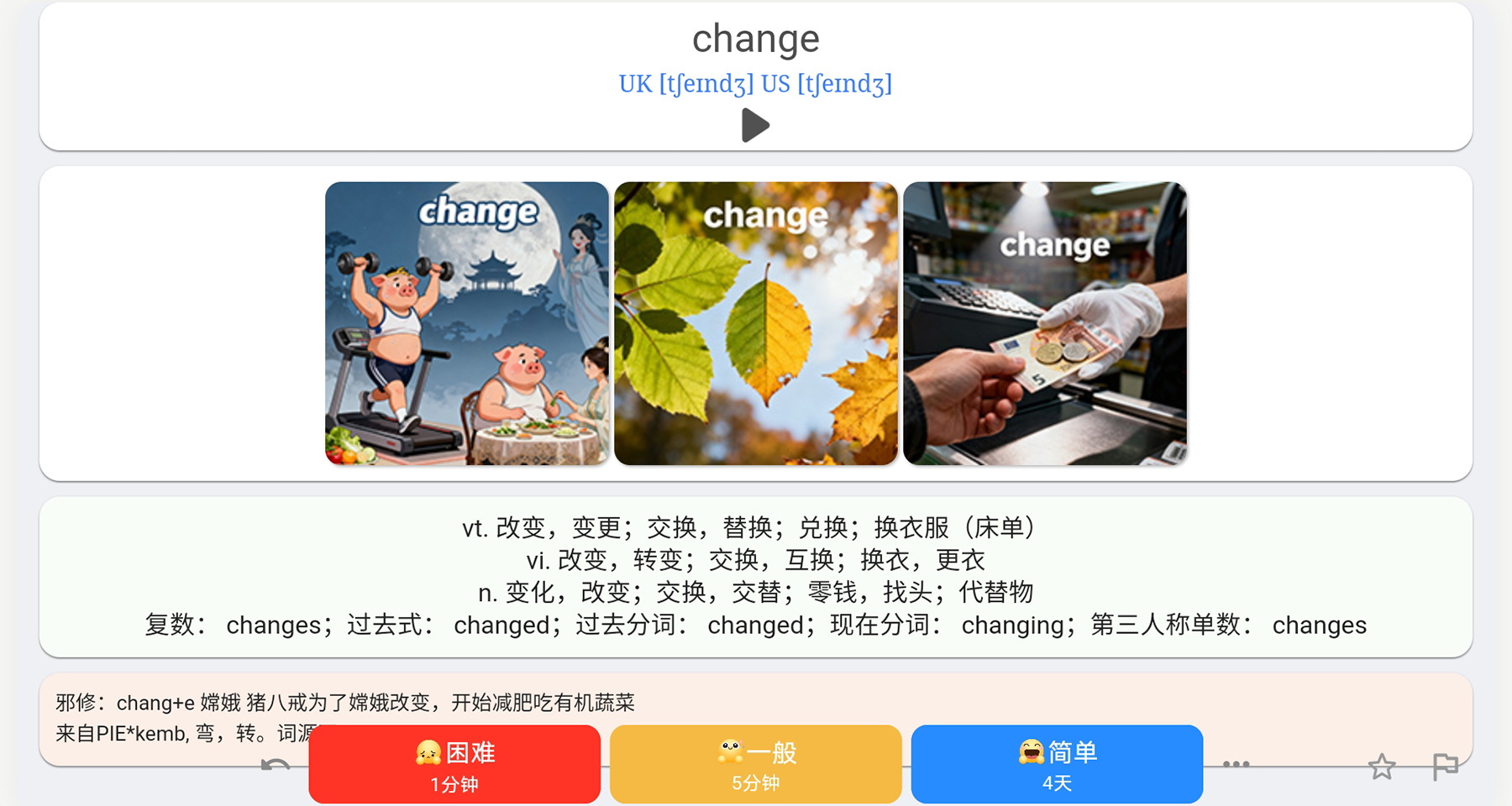Play the pronunciation audio for change

[755, 126]
